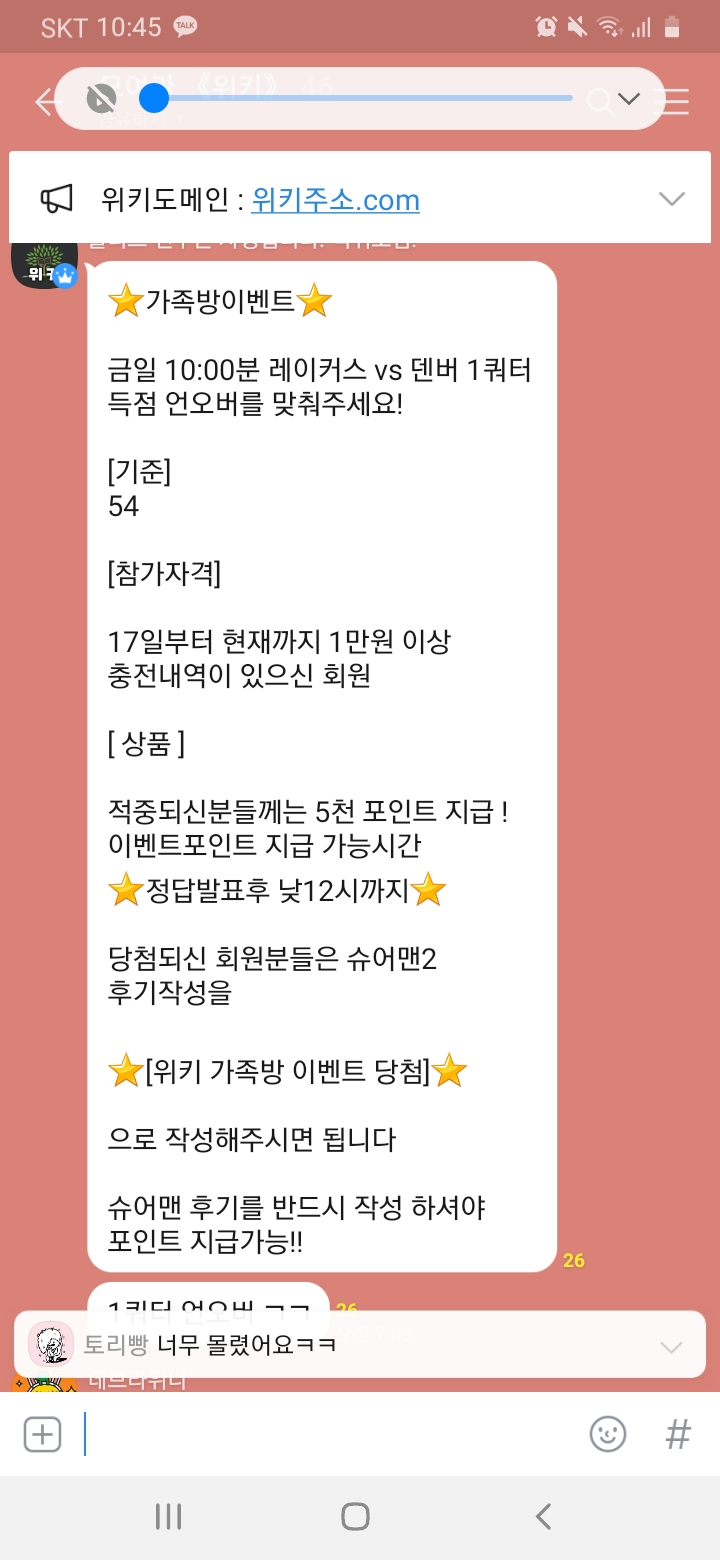The height and width of the screenshot is (1560, 720).
Task: Jump to 토리빵's new message preview
Action: click(340, 1343)
